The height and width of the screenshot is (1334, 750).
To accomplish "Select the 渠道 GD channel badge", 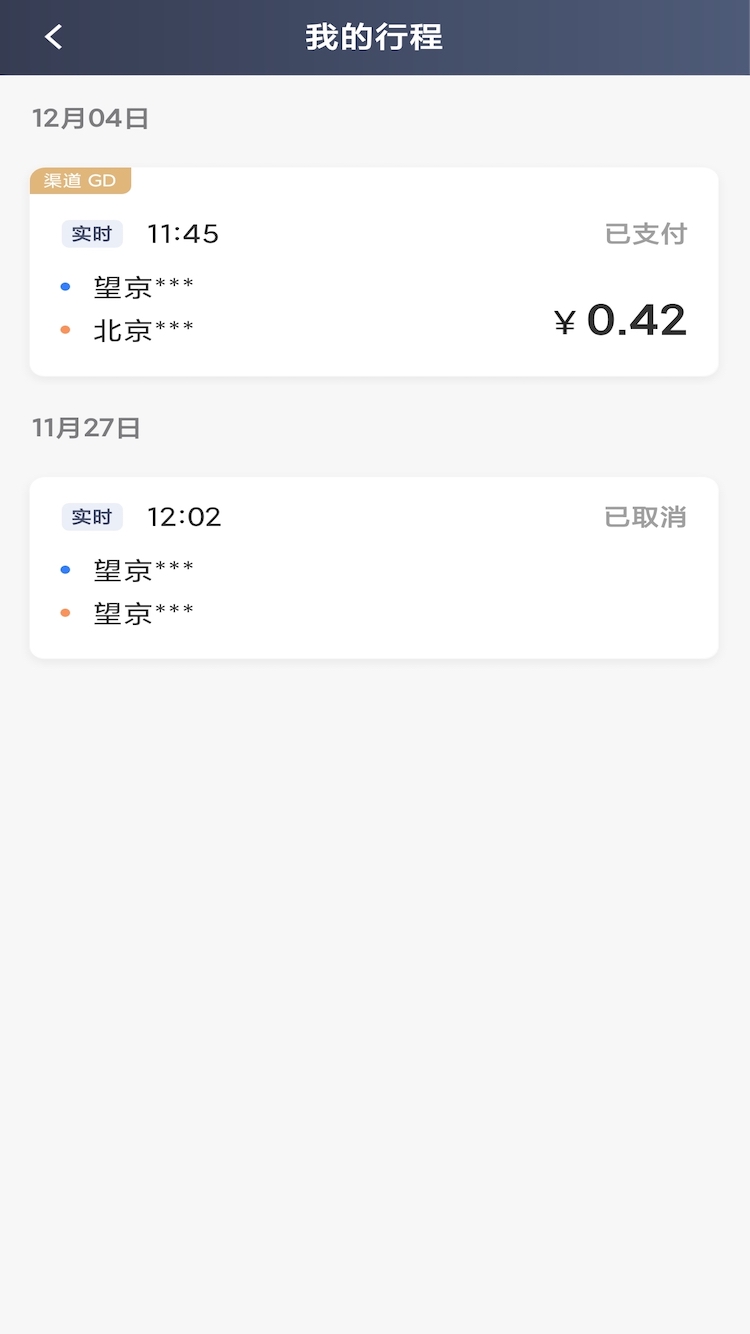I will click(x=80, y=180).
